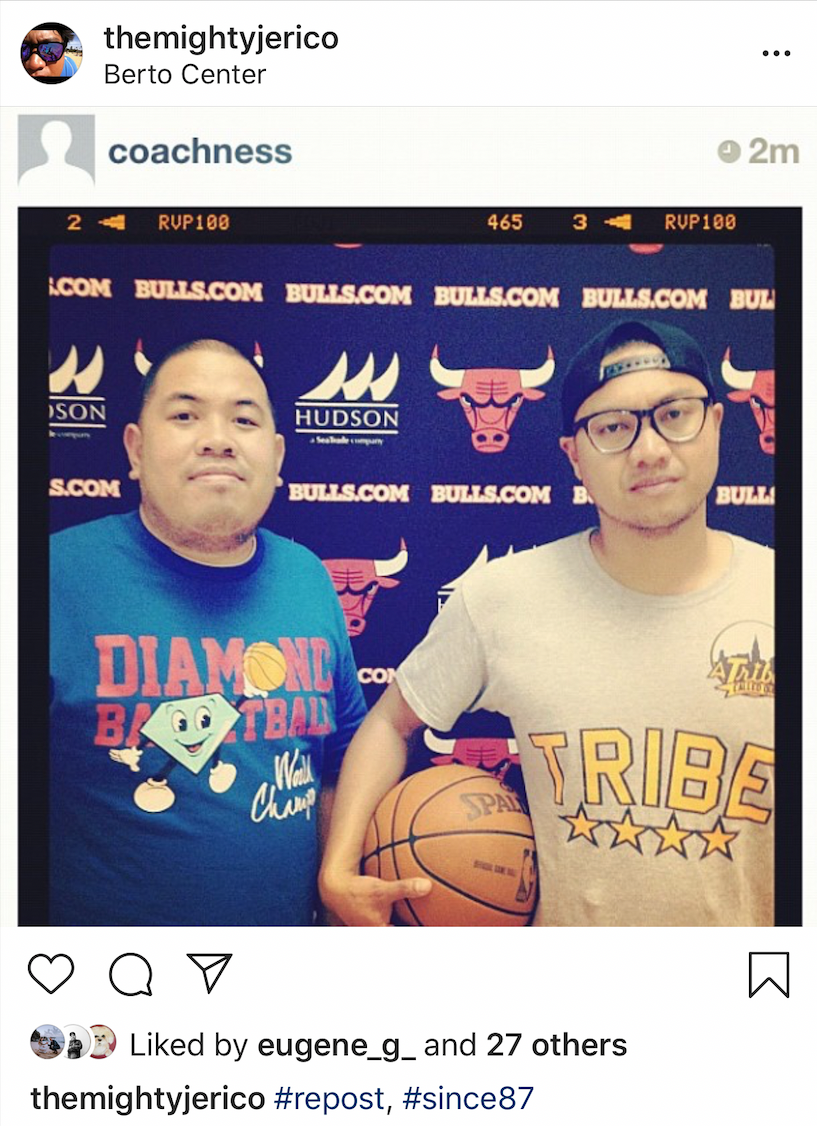Image resolution: width=817 pixels, height=1126 pixels.
Task: Share this post via paper plane
Action: point(210,973)
